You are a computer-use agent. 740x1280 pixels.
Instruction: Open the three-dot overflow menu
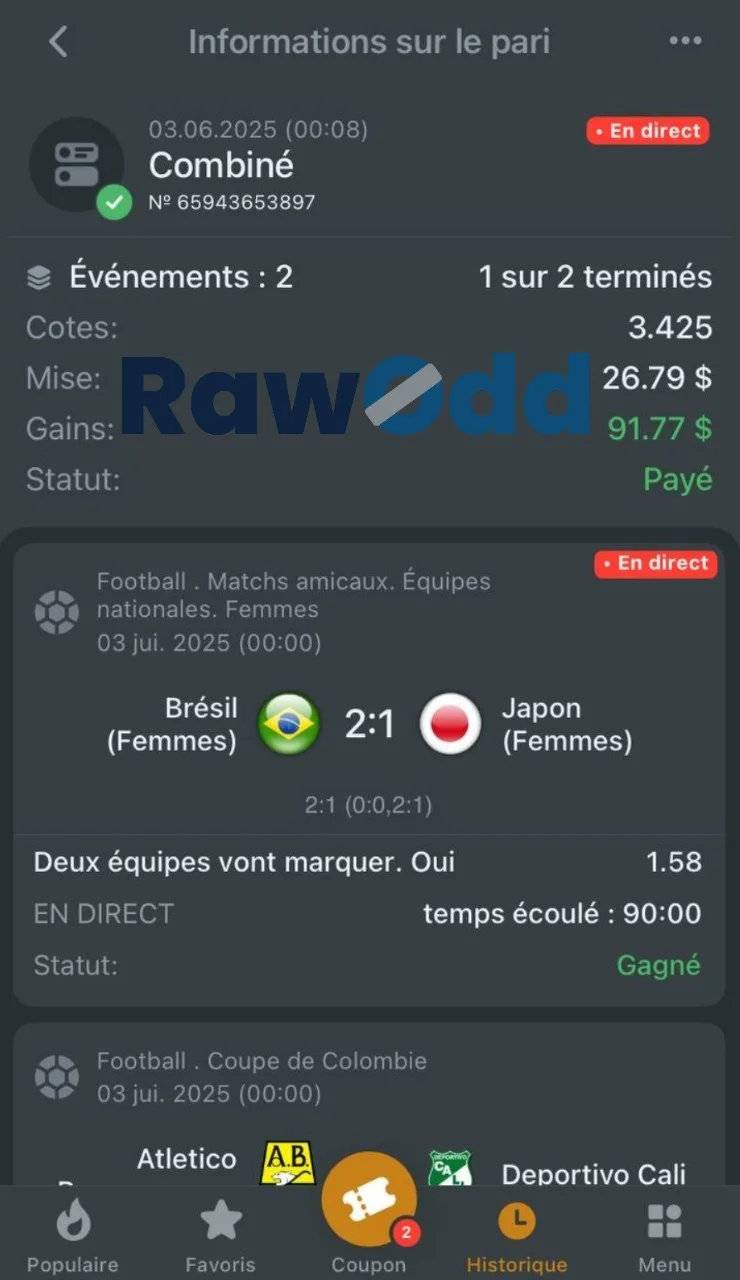click(685, 41)
